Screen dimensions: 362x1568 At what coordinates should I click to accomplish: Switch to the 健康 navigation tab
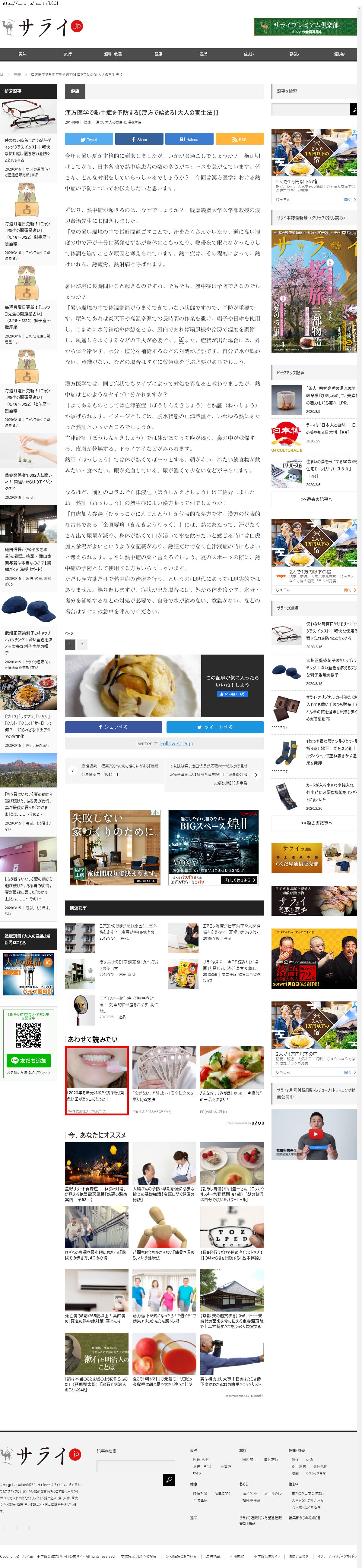click(158, 54)
